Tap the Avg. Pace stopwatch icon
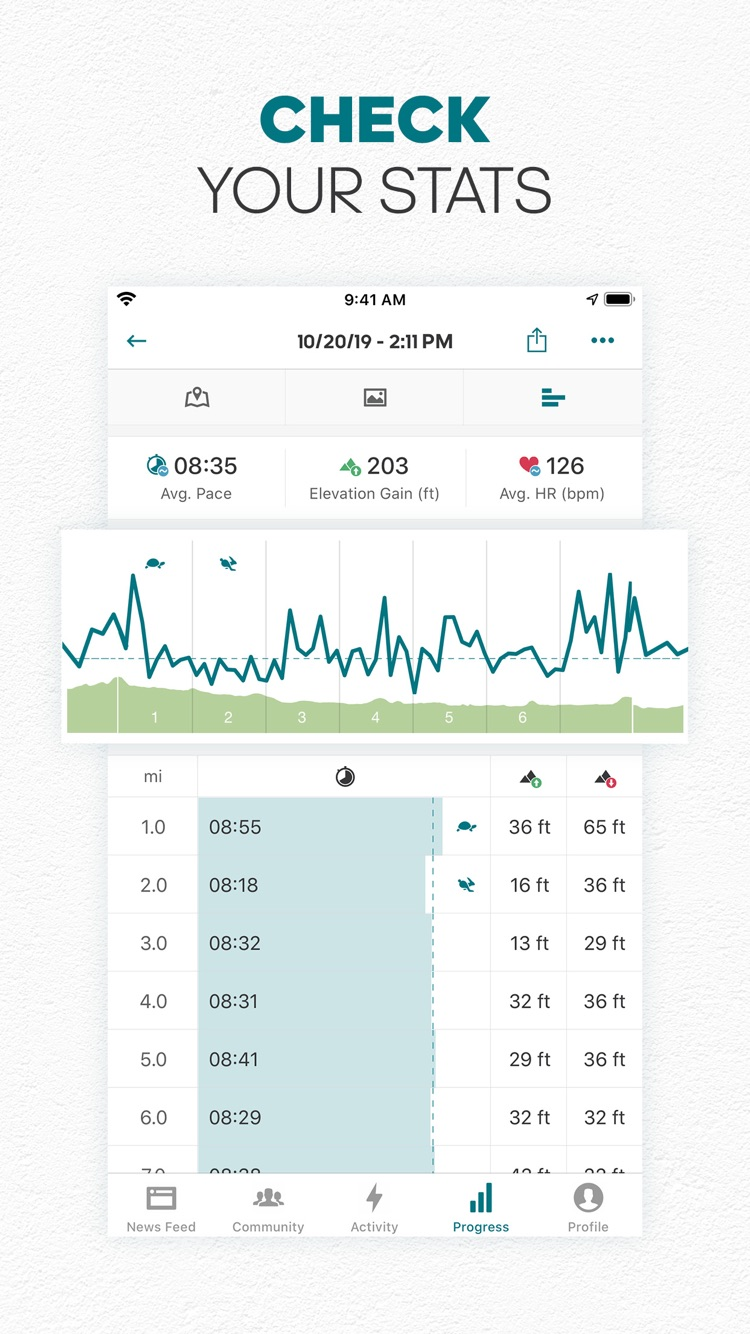This screenshot has width=750, height=1334. point(155,465)
